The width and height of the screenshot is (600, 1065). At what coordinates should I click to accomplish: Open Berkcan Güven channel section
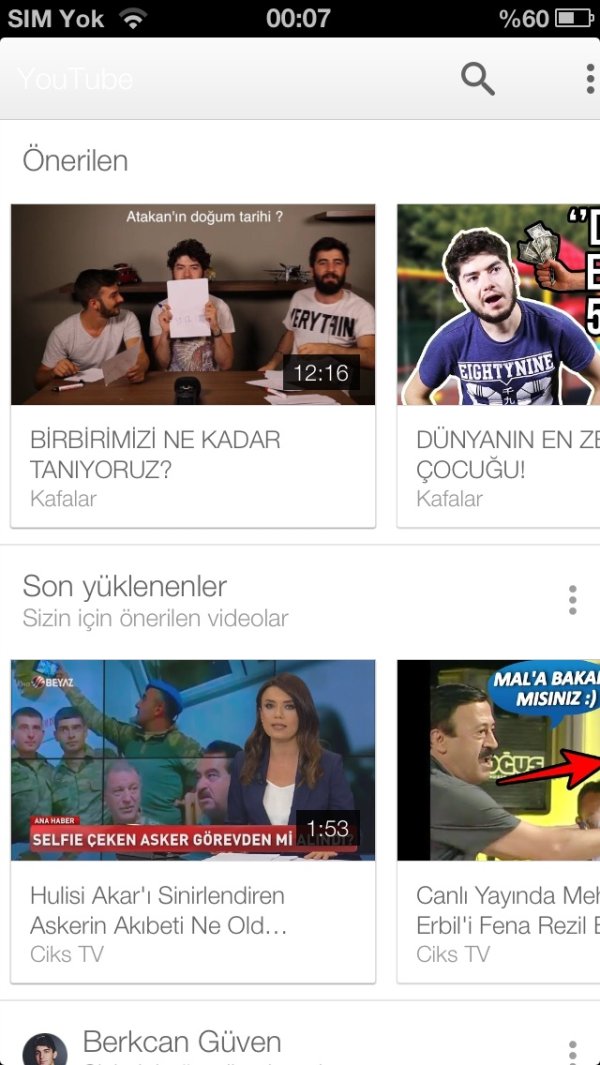182,1042
